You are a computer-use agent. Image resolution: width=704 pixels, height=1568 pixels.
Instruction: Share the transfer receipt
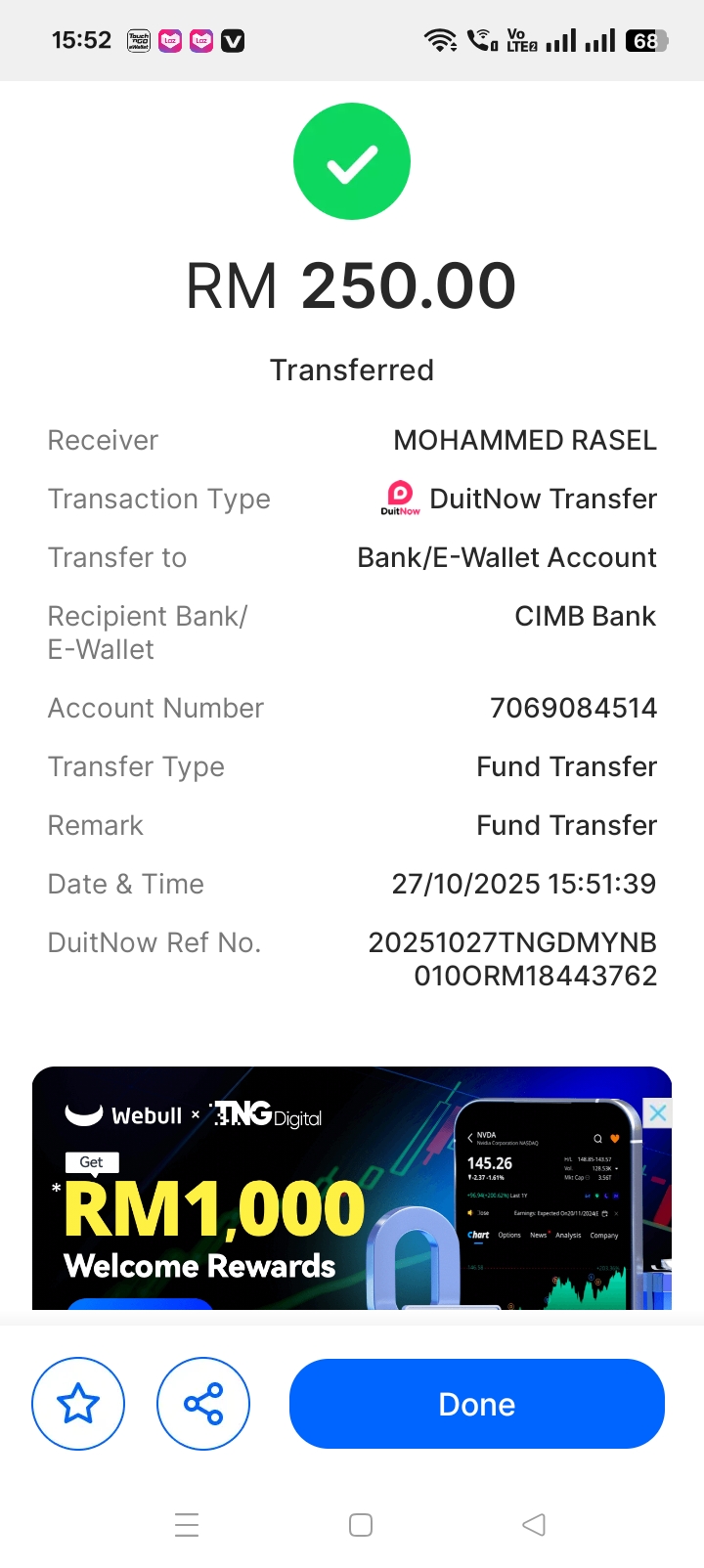click(x=203, y=1404)
